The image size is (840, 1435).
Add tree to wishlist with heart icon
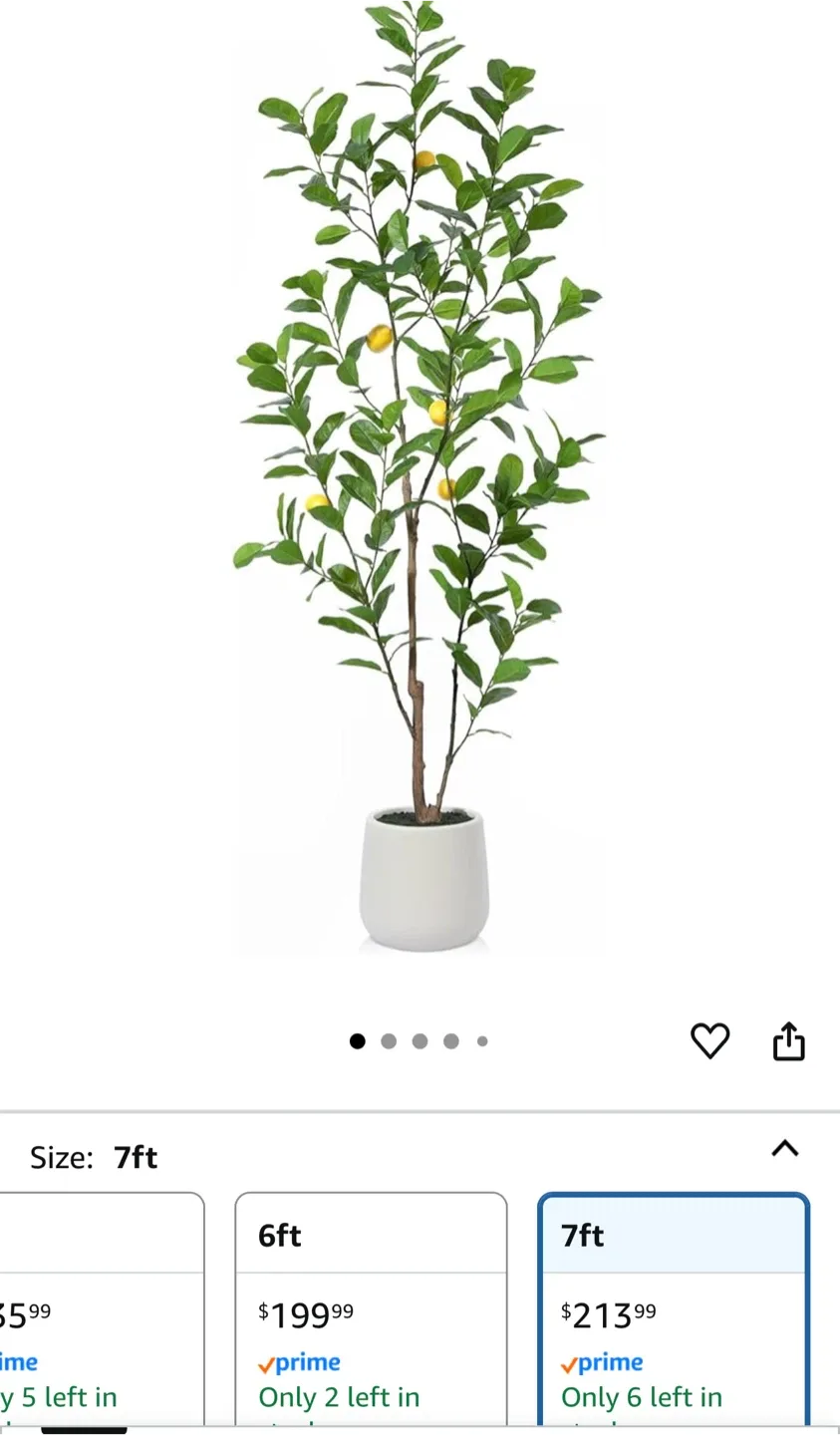click(709, 1041)
